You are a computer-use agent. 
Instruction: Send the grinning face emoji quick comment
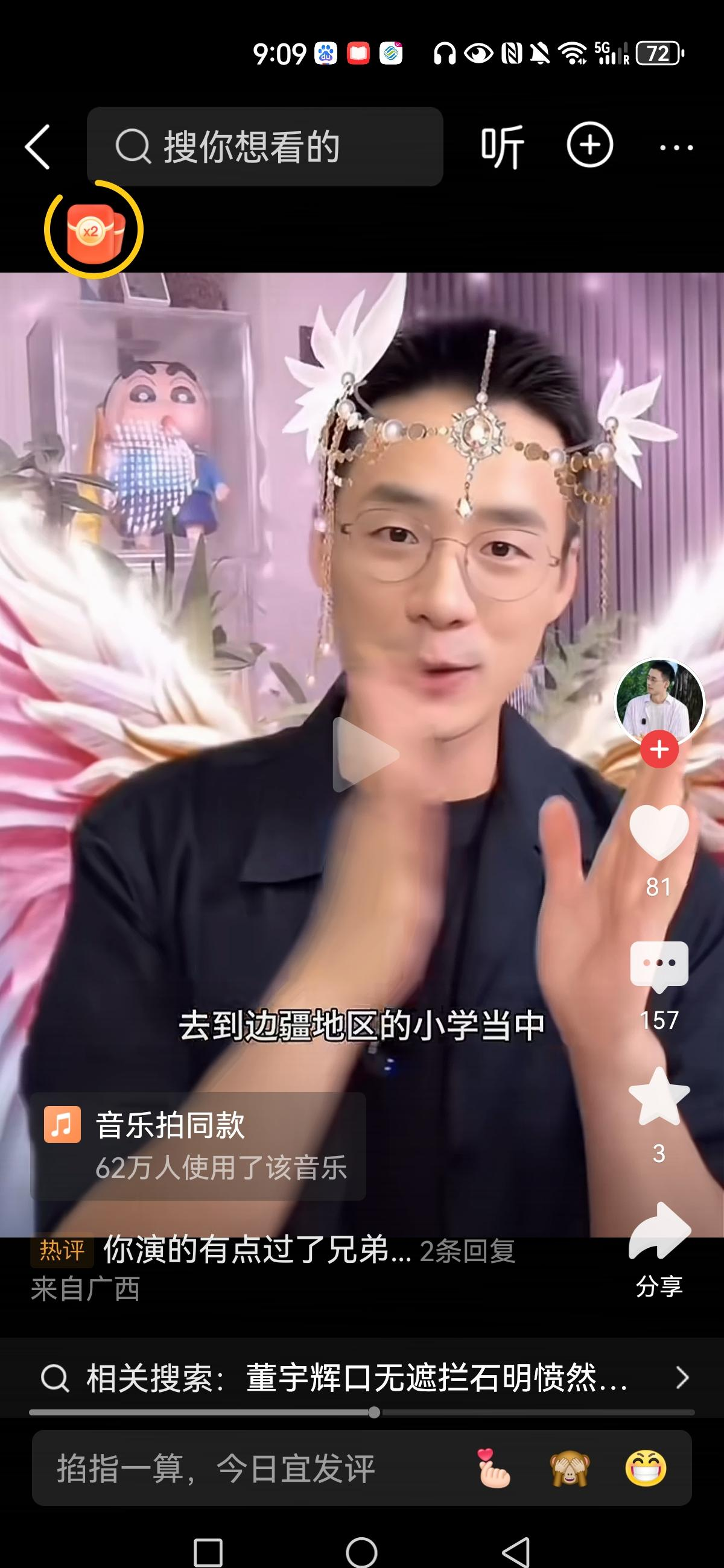click(646, 1468)
